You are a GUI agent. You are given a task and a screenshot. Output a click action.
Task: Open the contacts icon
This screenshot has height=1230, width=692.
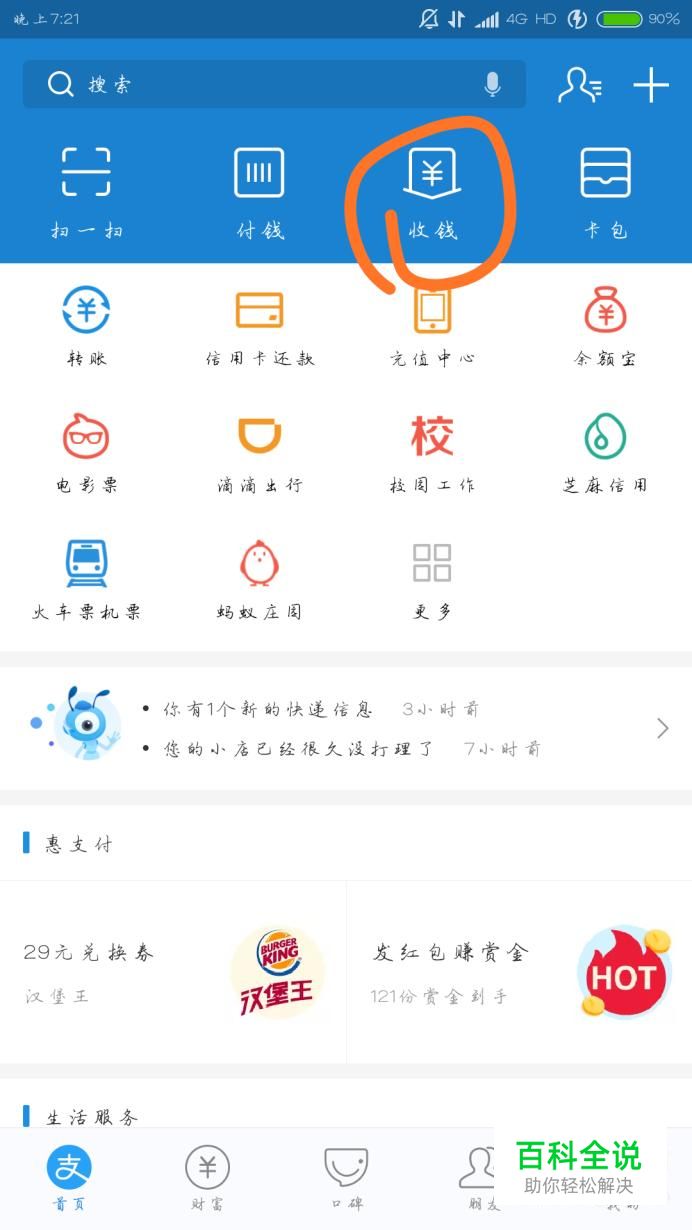coord(579,85)
